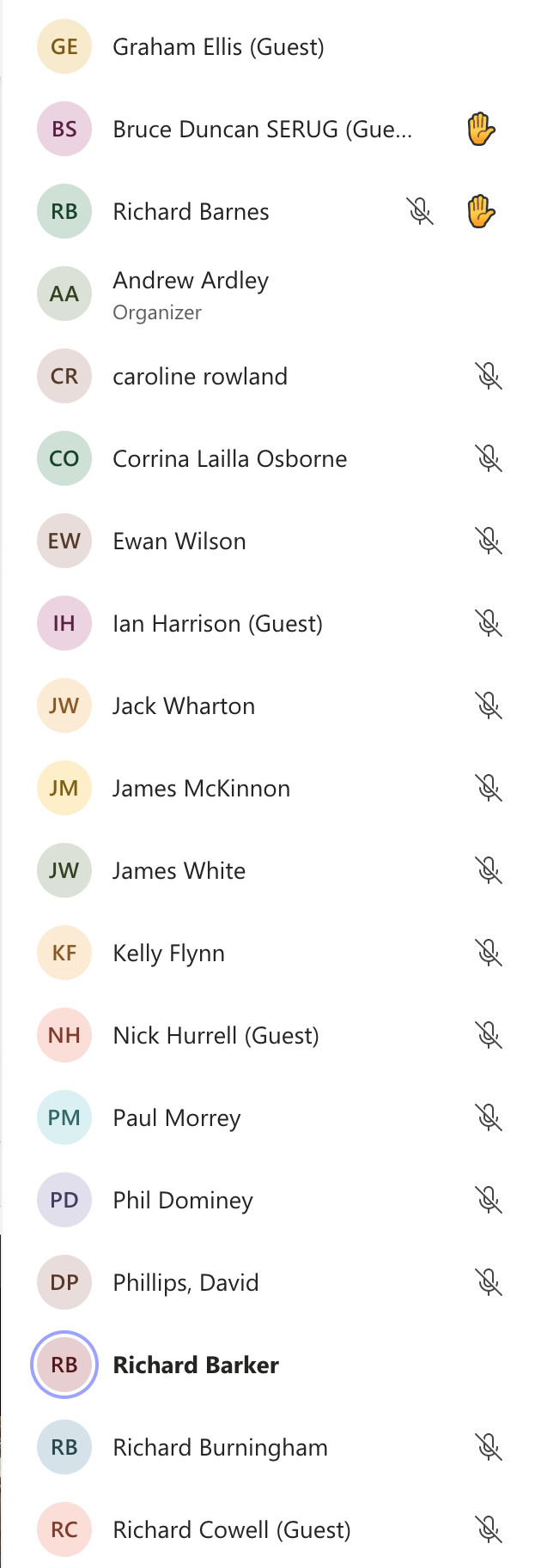
Task: Open Richard Barnes participant options
Action: tap(191, 212)
